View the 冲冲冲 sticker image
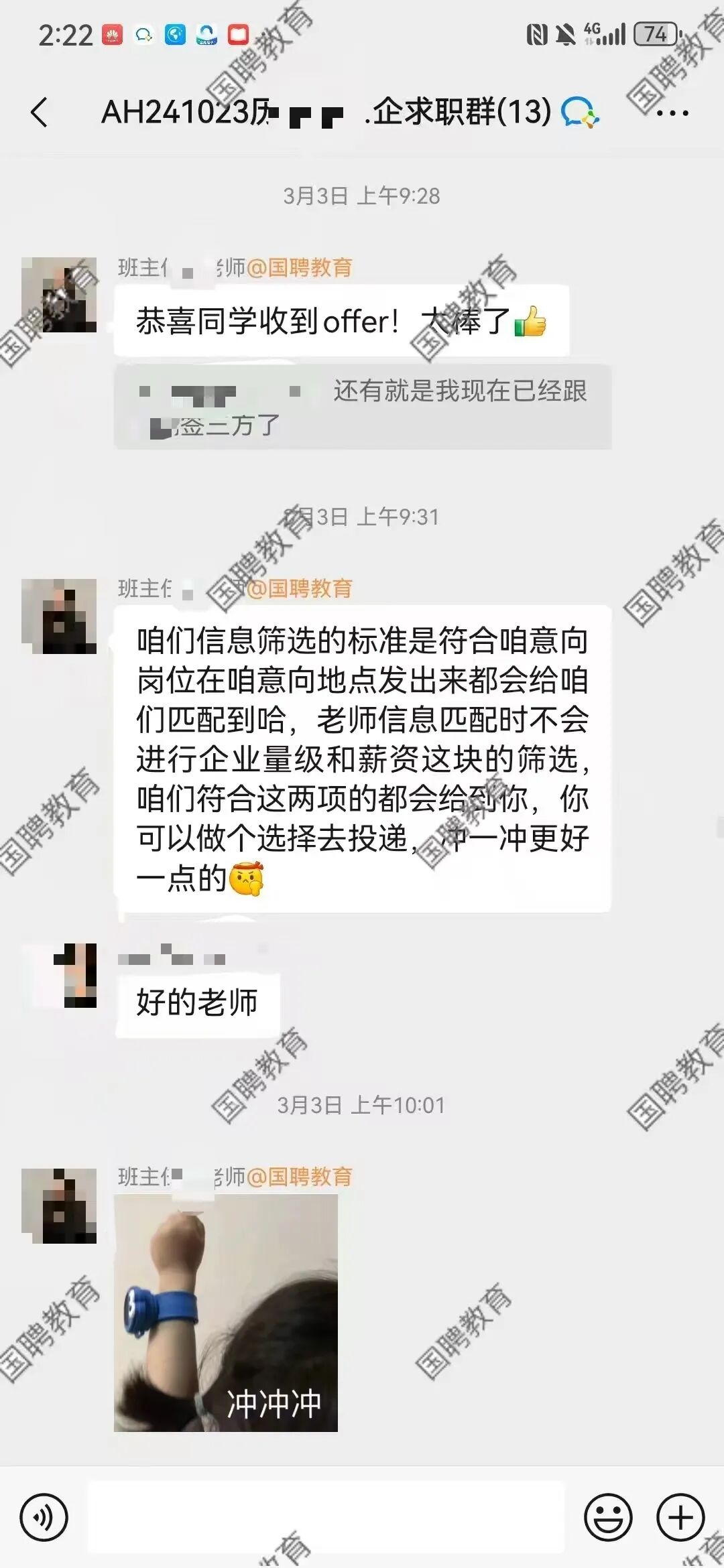724x1568 pixels. click(x=226, y=1313)
